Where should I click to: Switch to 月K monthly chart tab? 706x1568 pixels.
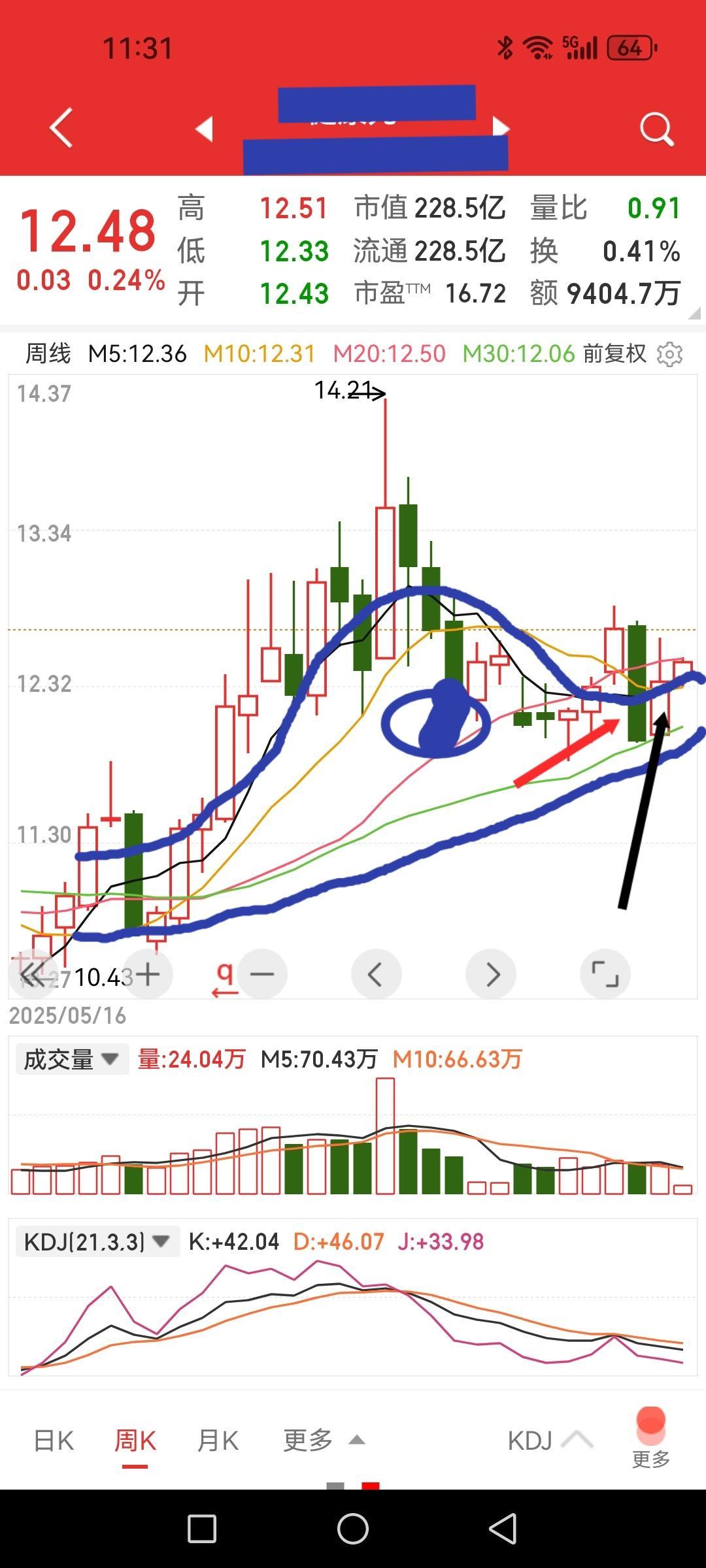218,1439
